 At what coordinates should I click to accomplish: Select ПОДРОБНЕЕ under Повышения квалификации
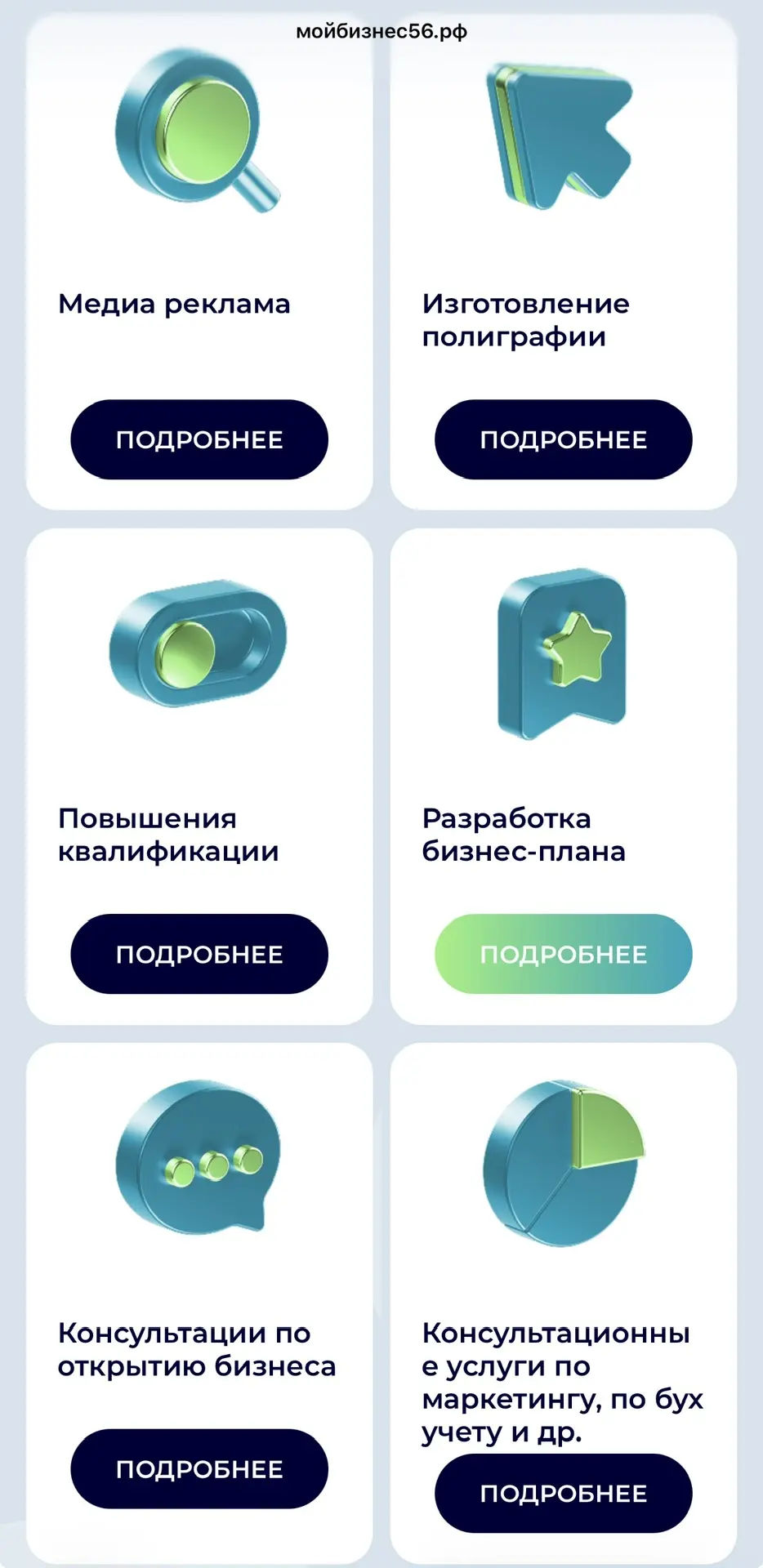click(x=199, y=954)
